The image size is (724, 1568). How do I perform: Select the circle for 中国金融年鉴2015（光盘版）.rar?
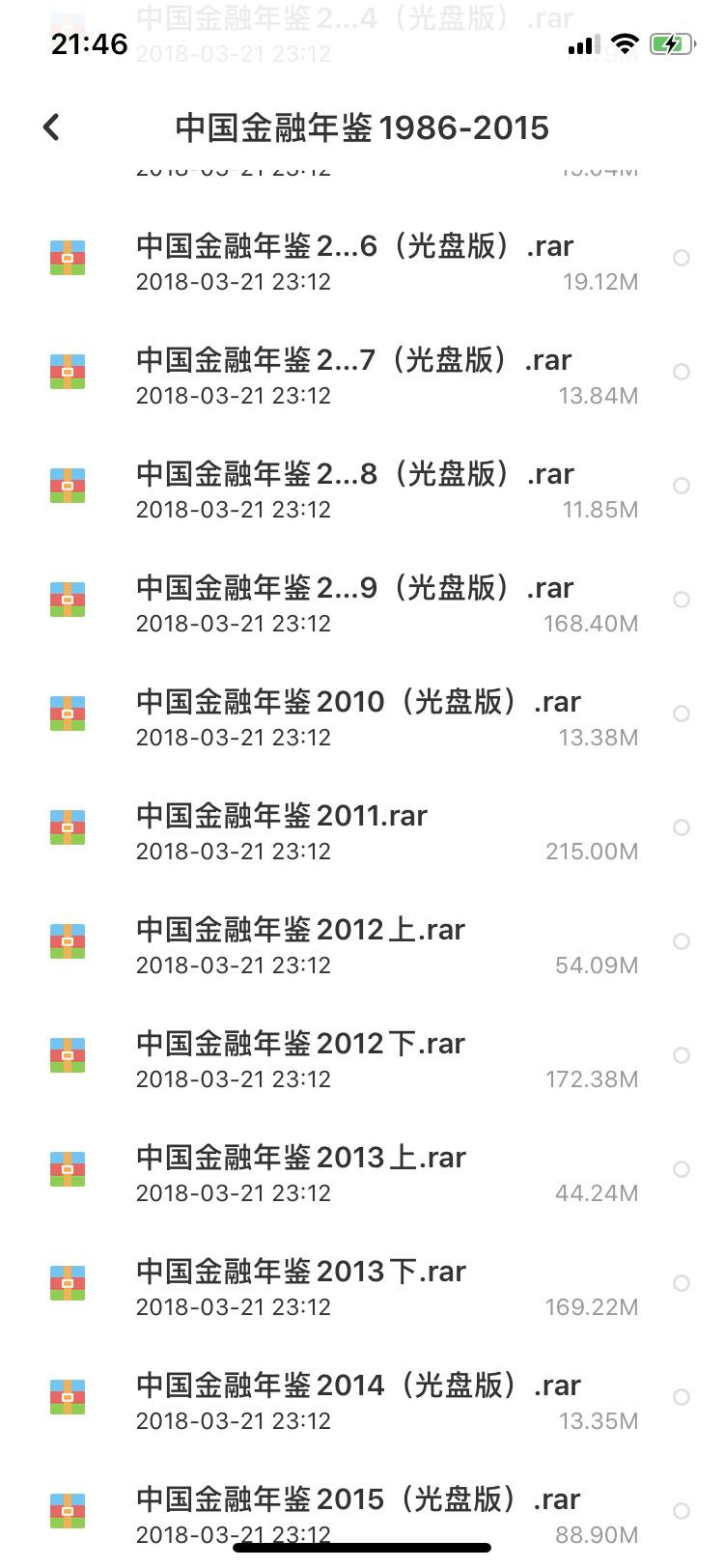(x=682, y=1511)
